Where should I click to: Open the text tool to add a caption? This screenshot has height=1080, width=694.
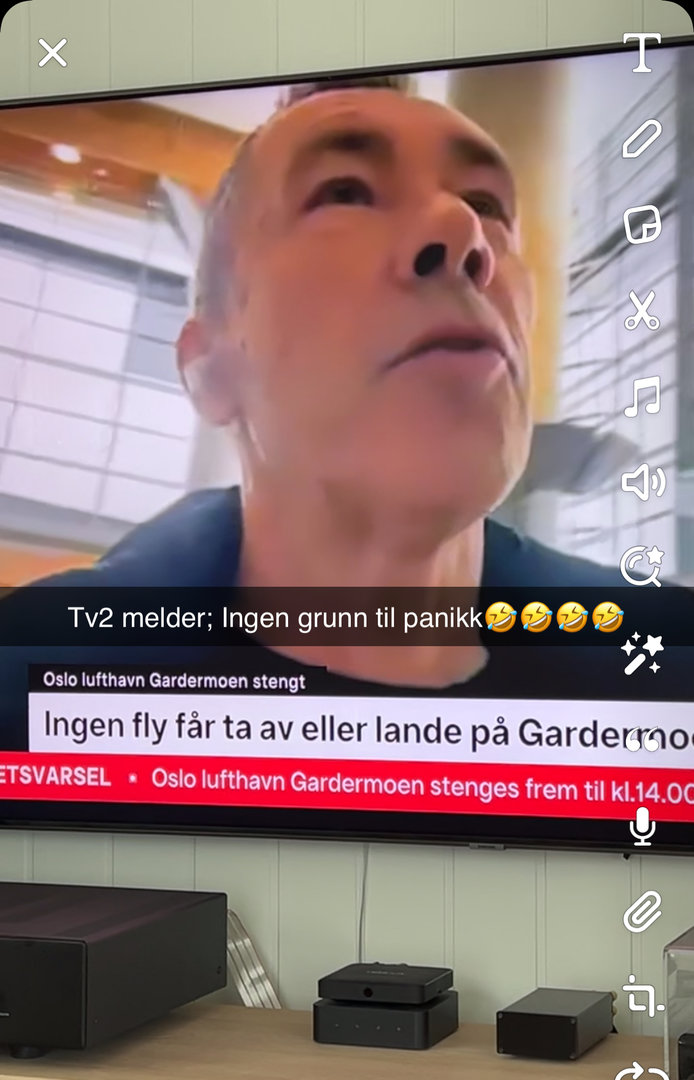(641, 53)
